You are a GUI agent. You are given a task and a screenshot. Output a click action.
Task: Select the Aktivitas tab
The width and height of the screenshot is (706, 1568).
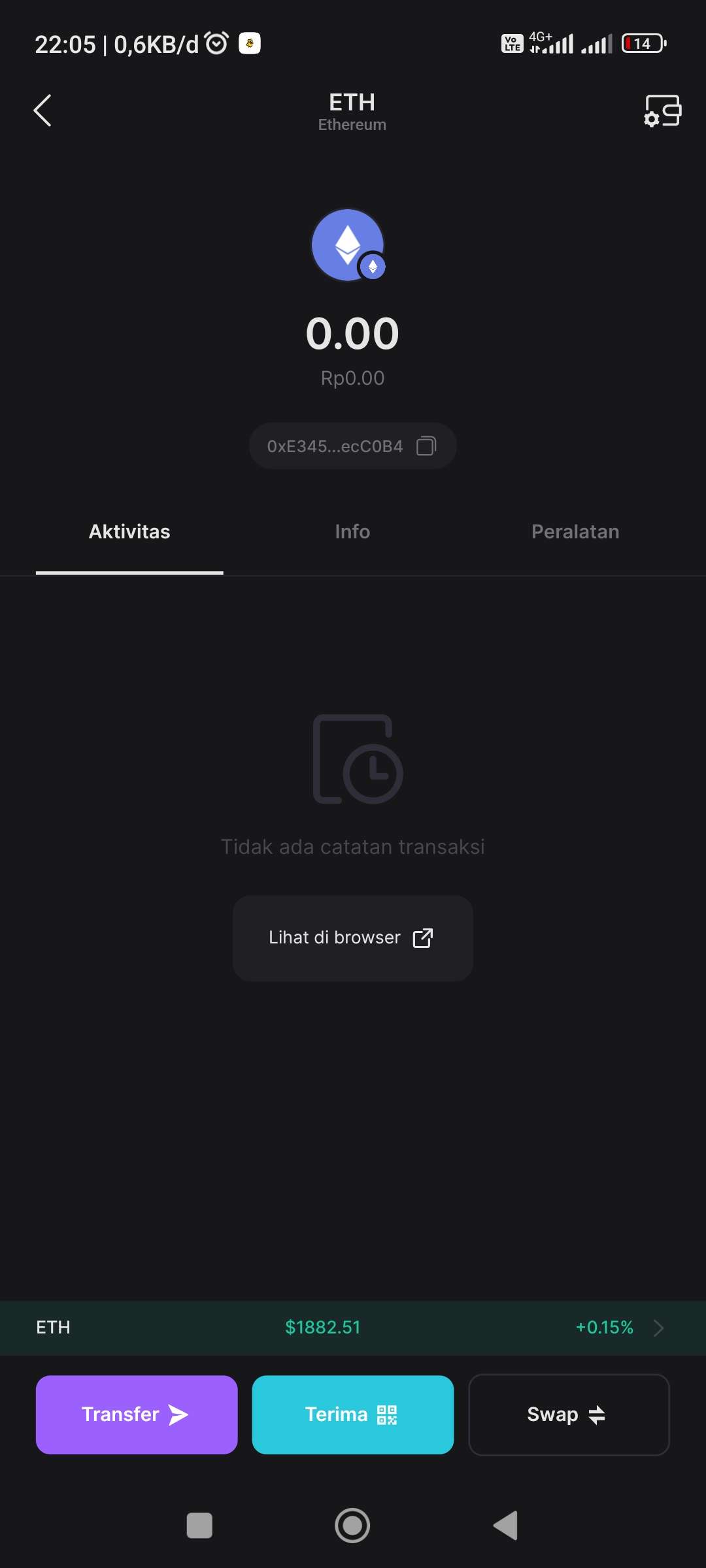129,532
